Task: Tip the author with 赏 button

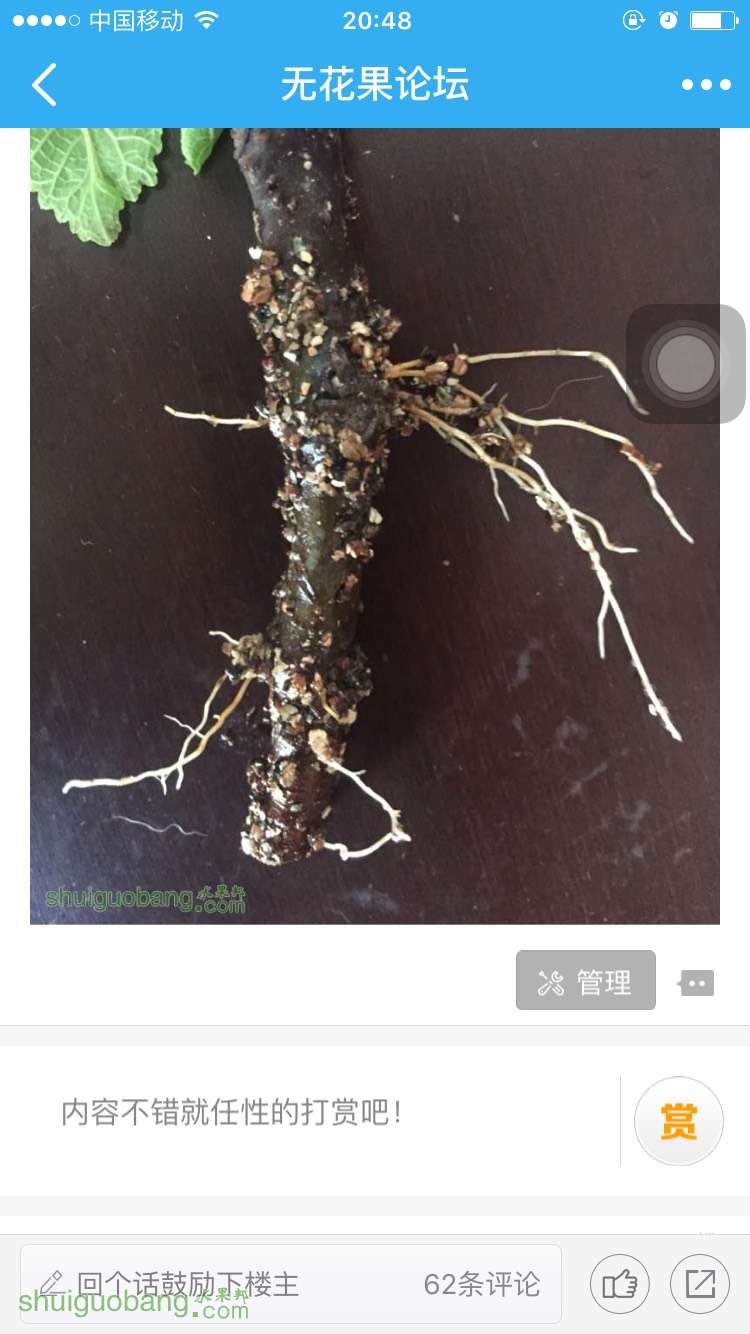Action: pyautogui.click(x=678, y=1122)
